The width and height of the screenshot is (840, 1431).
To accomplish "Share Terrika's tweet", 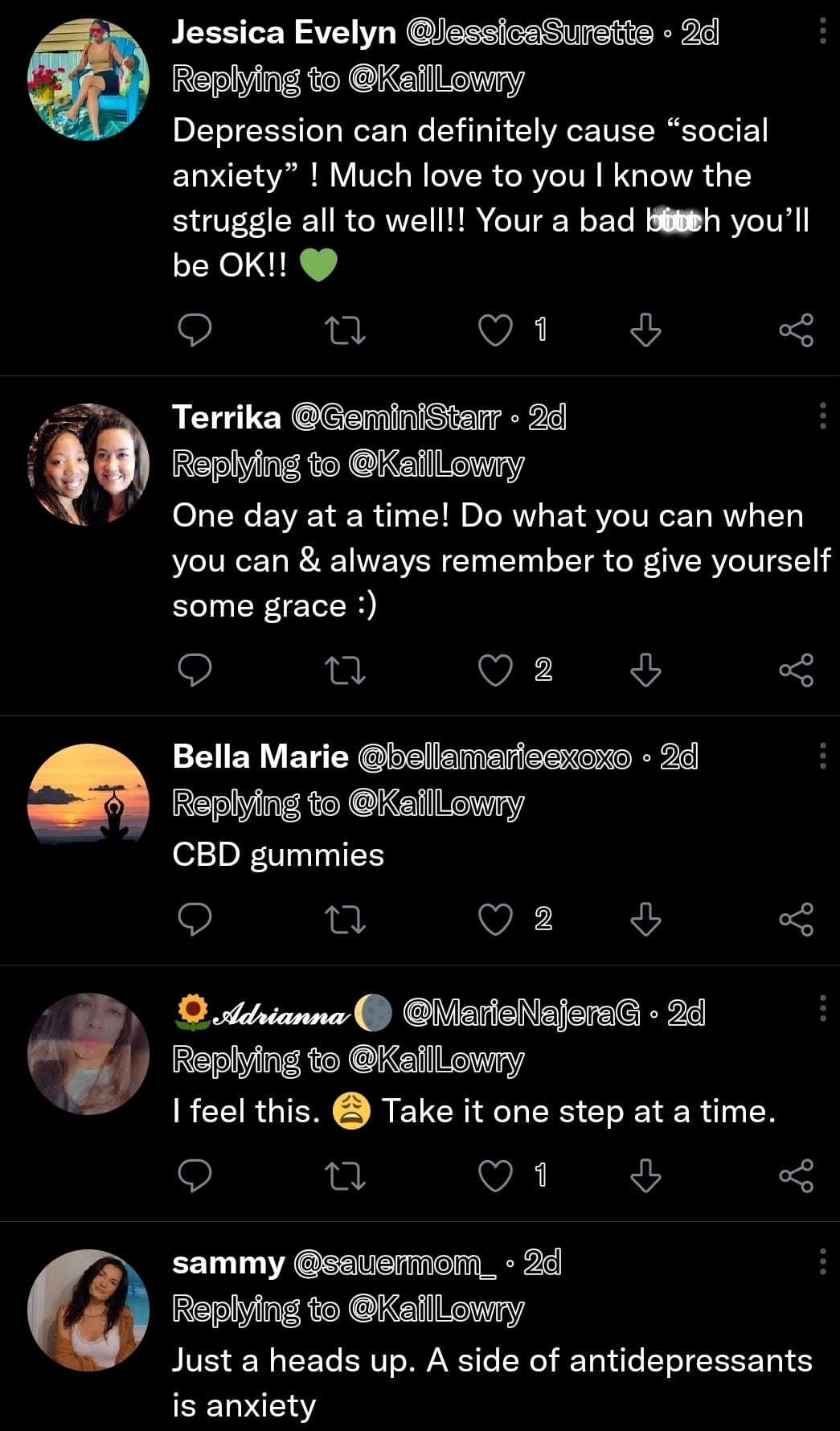I will pyautogui.click(x=796, y=670).
